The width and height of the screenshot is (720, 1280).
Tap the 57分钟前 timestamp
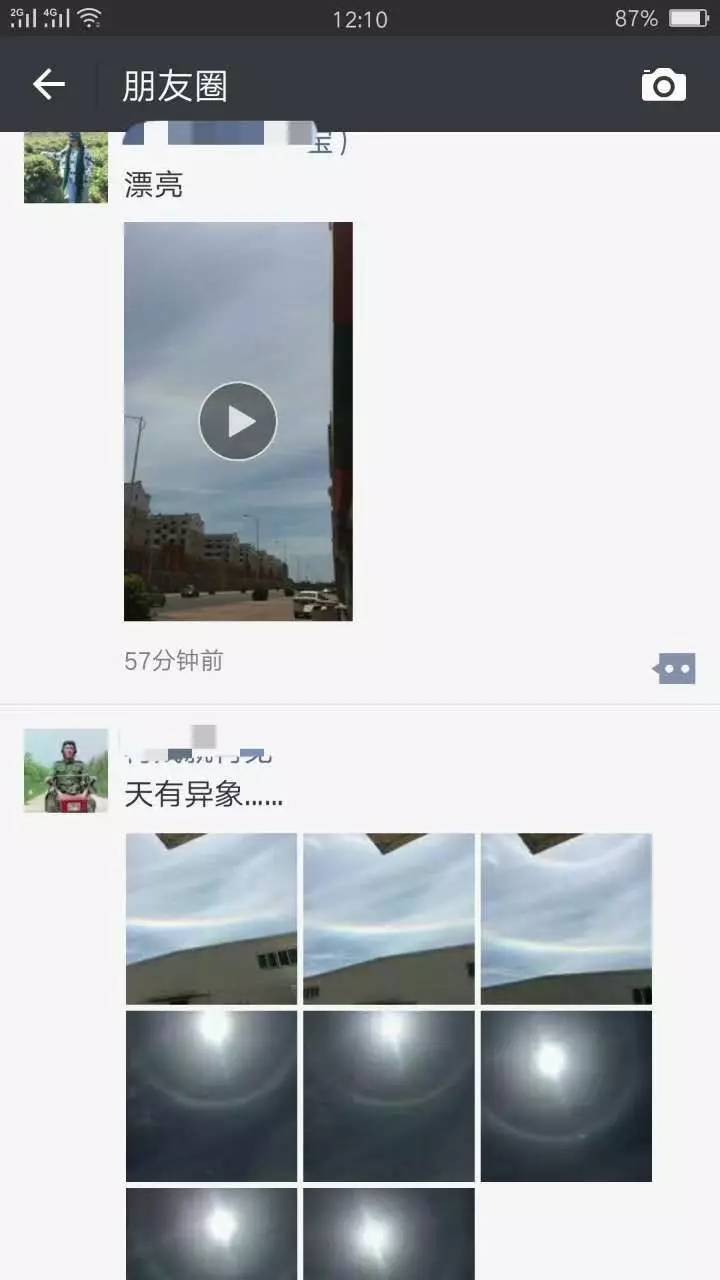[174, 661]
